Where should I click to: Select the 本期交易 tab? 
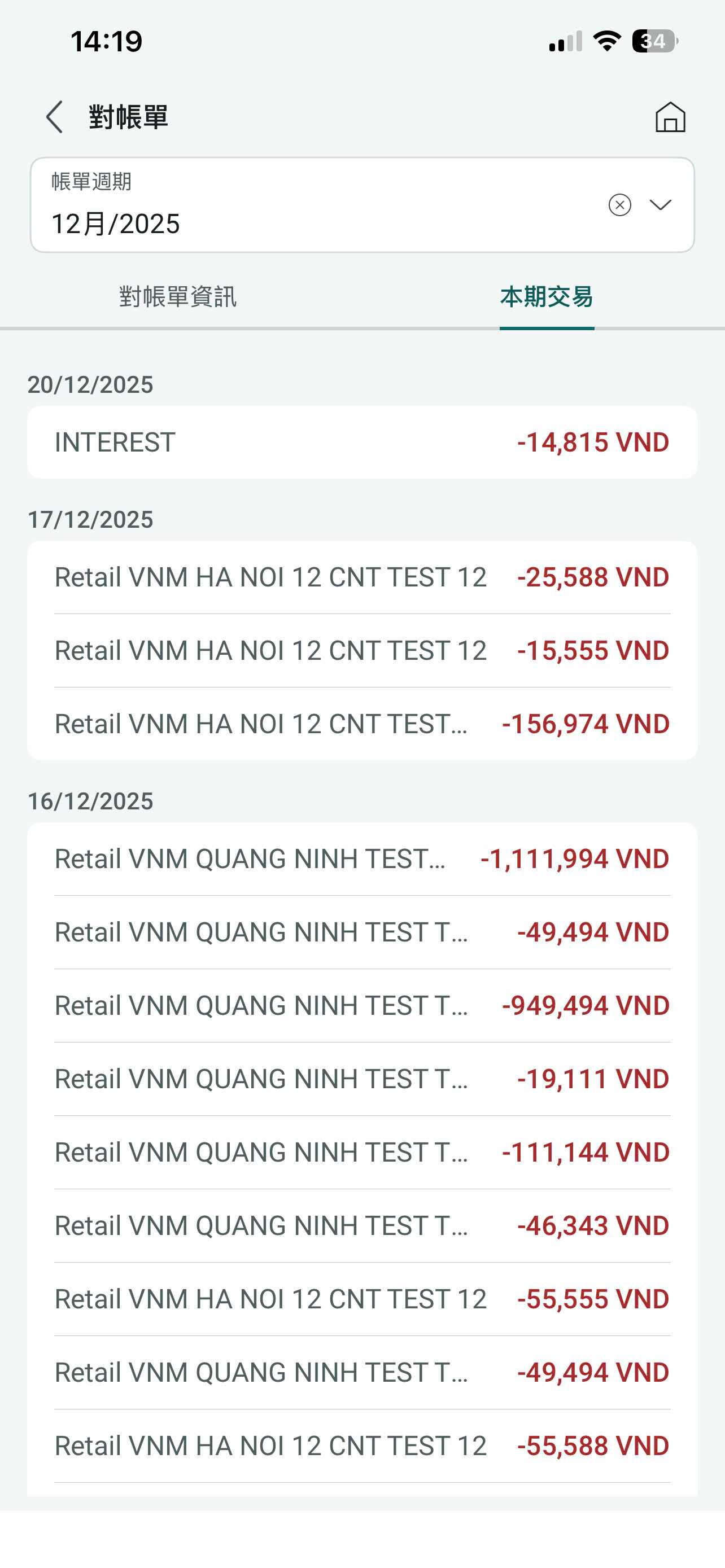pos(547,297)
